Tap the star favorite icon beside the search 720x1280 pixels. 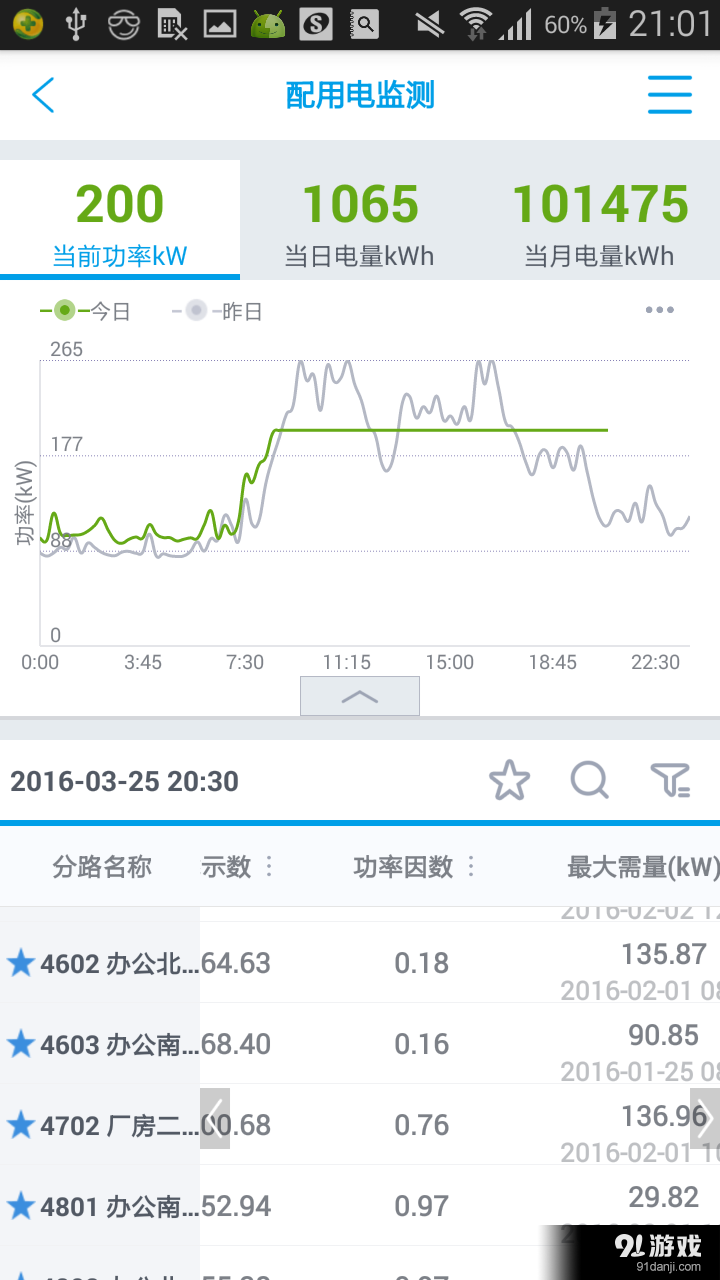click(510, 781)
